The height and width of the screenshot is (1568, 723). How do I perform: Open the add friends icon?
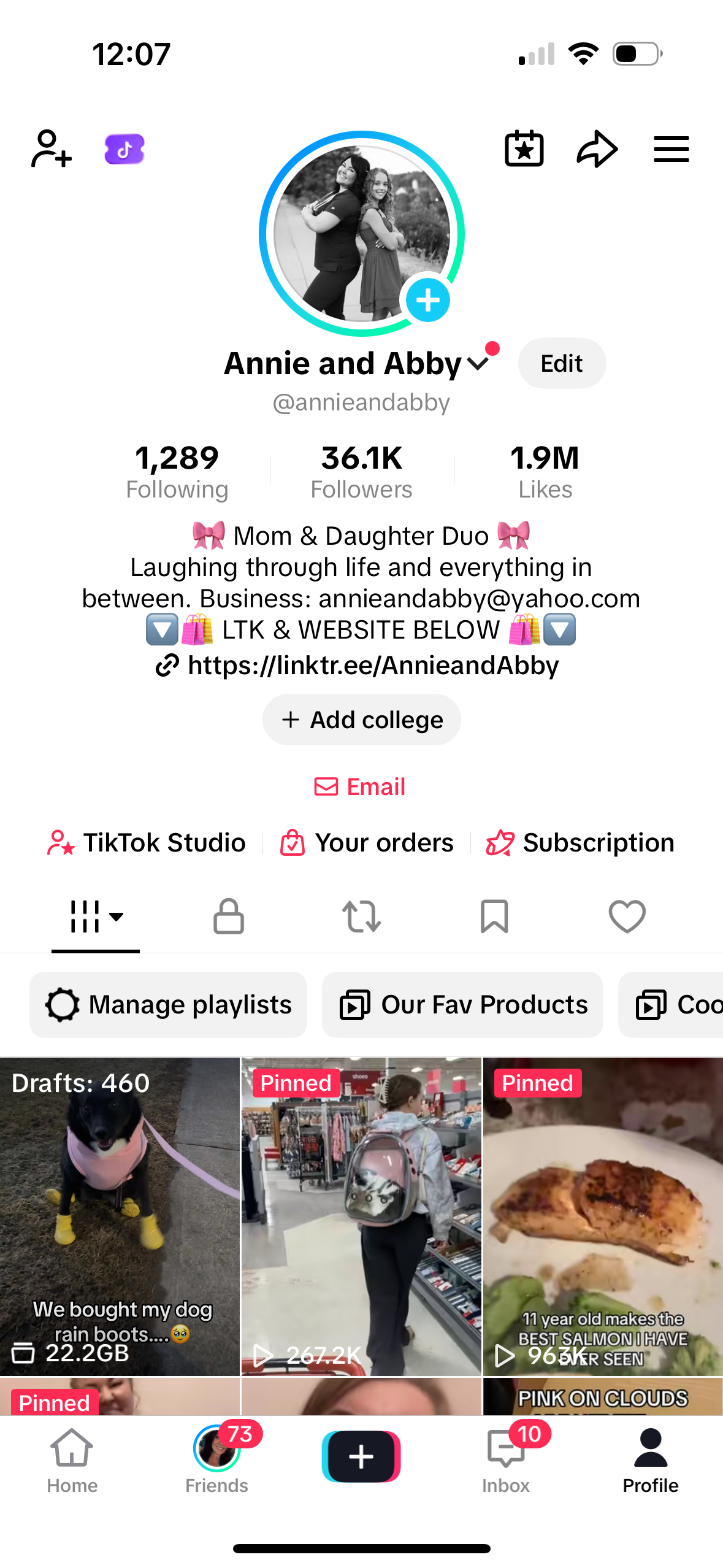click(x=52, y=148)
